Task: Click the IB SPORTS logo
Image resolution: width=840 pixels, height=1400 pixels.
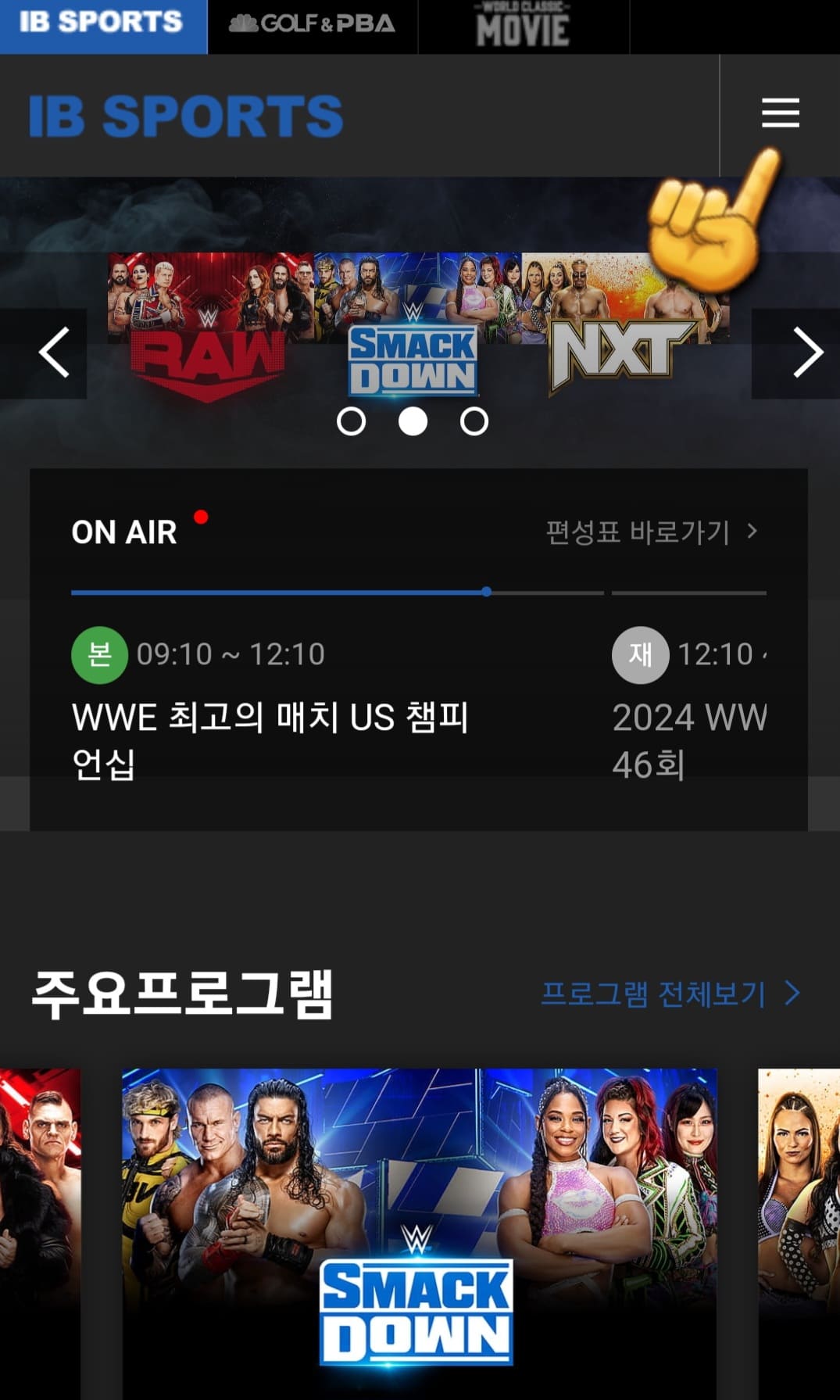Action: tap(184, 114)
